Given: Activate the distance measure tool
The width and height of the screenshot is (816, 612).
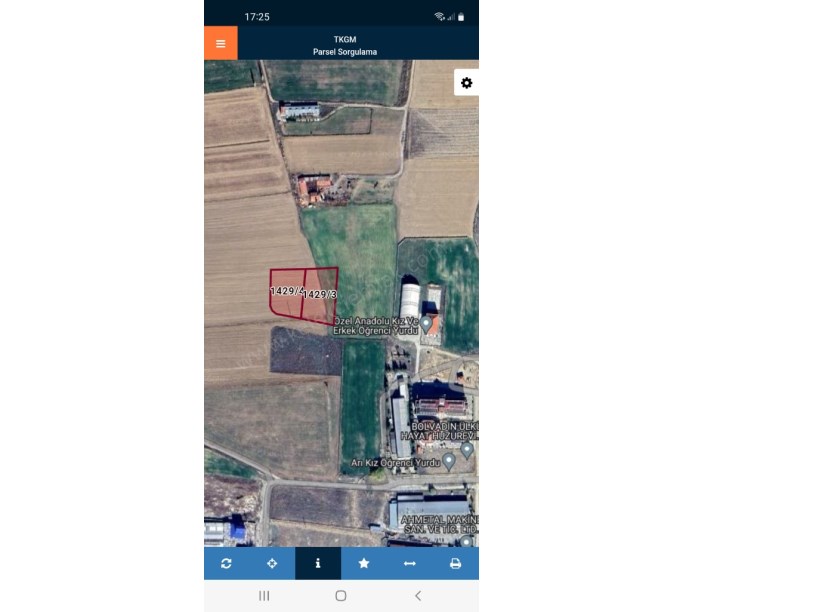Looking at the screenshot, I should (x=409, y=564).
